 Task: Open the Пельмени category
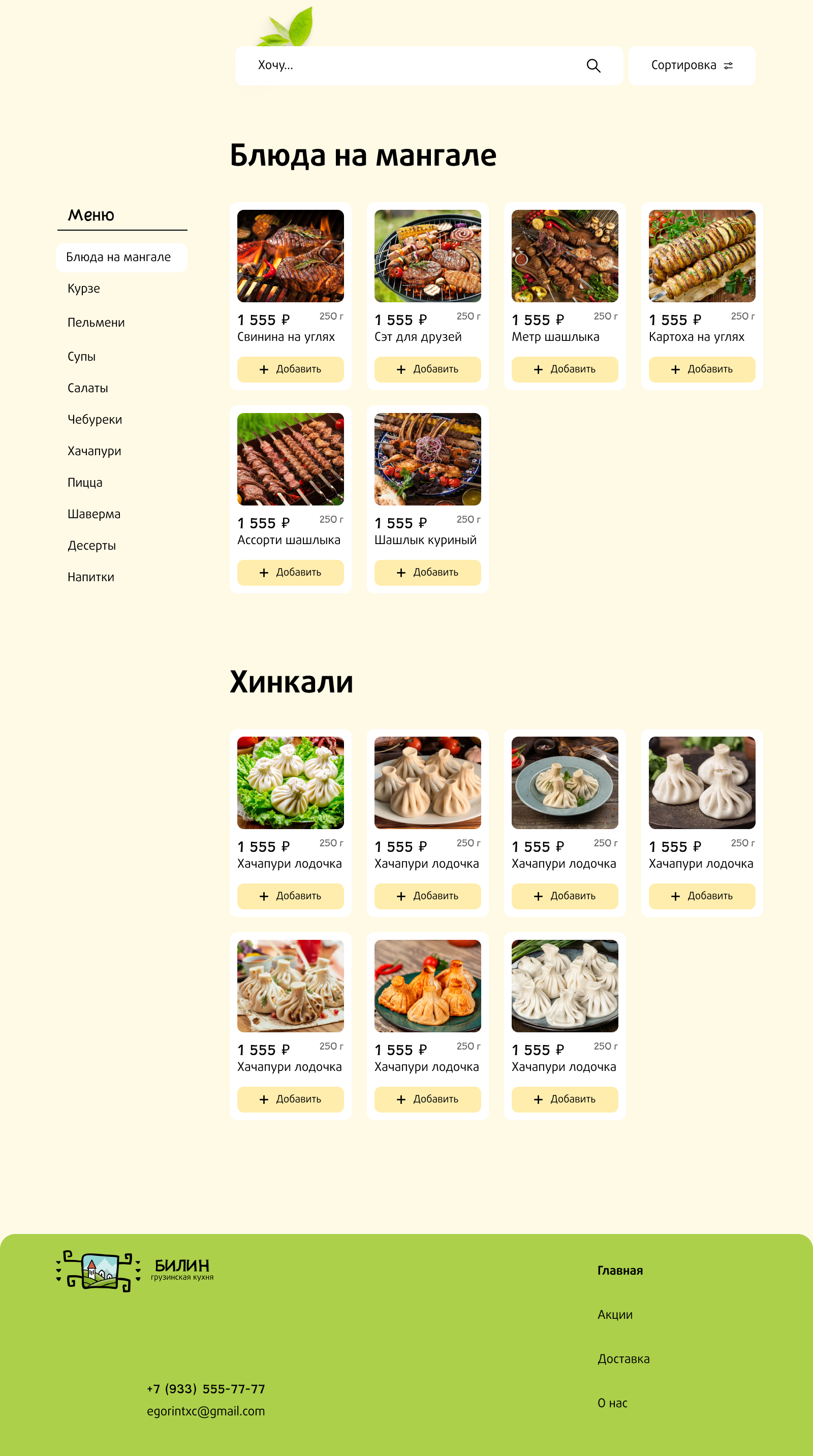[x=96, y=323]
